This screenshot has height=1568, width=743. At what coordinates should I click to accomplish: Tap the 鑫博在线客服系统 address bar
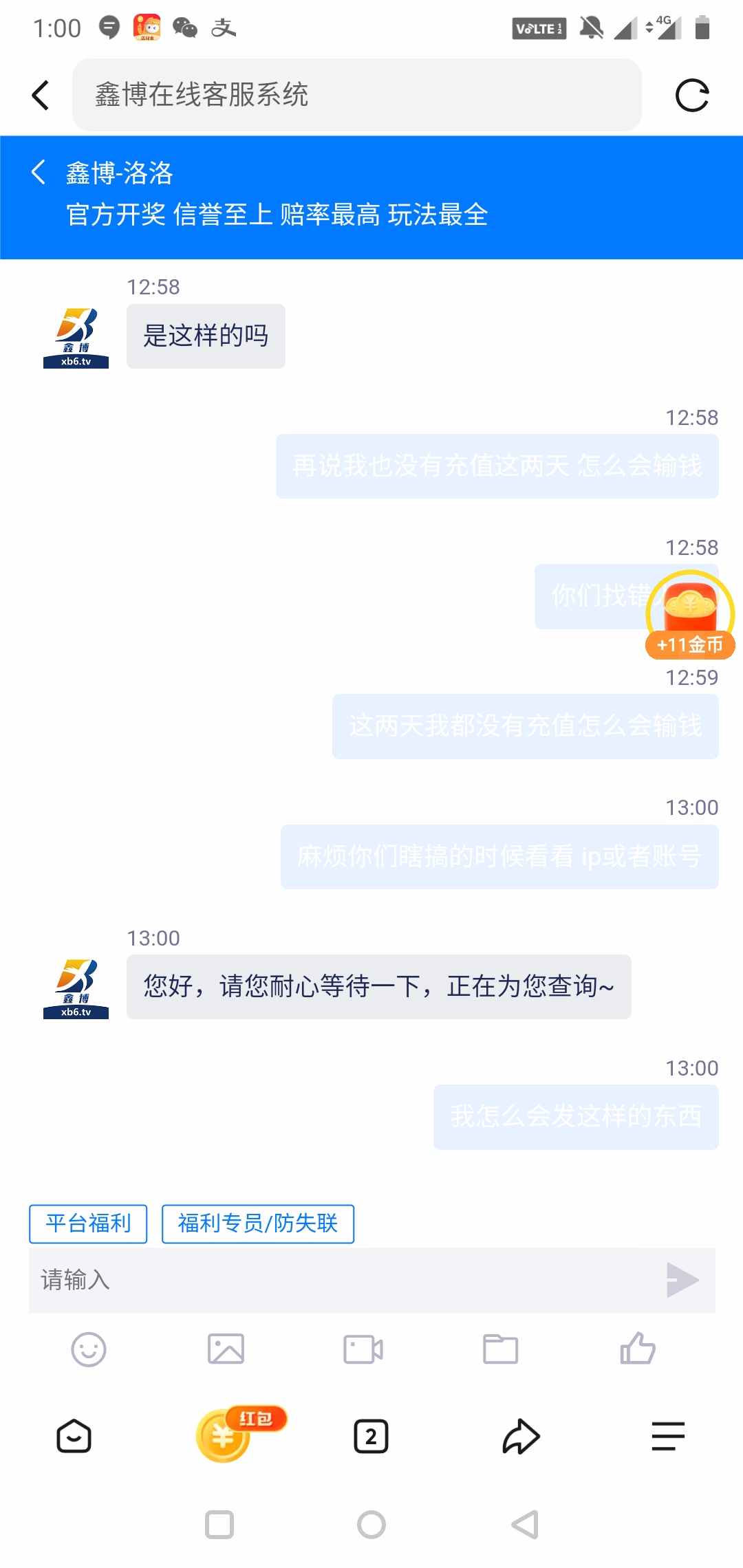click(x=357, y=95)
